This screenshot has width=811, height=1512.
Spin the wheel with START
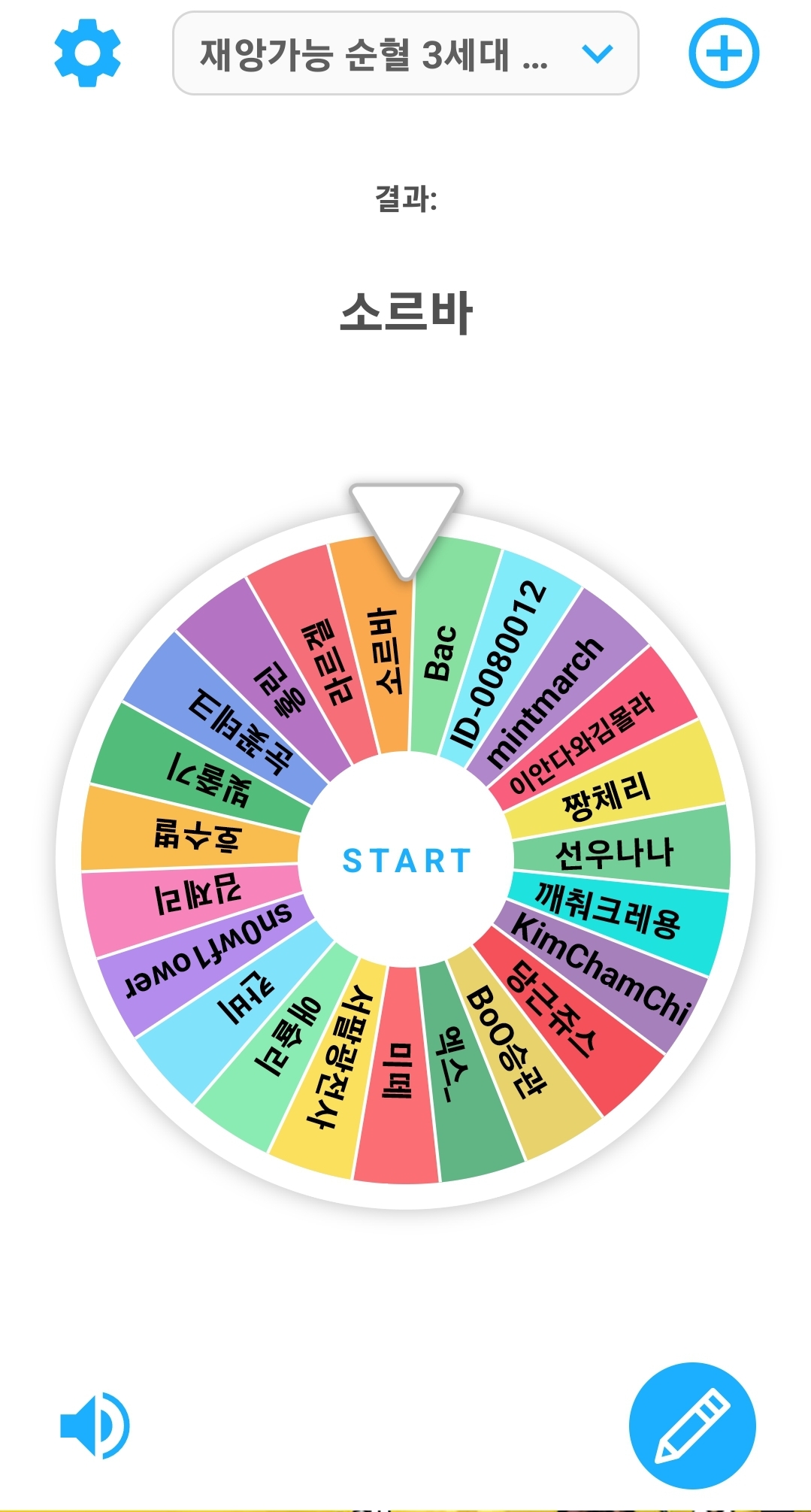[x=406, y=860]
